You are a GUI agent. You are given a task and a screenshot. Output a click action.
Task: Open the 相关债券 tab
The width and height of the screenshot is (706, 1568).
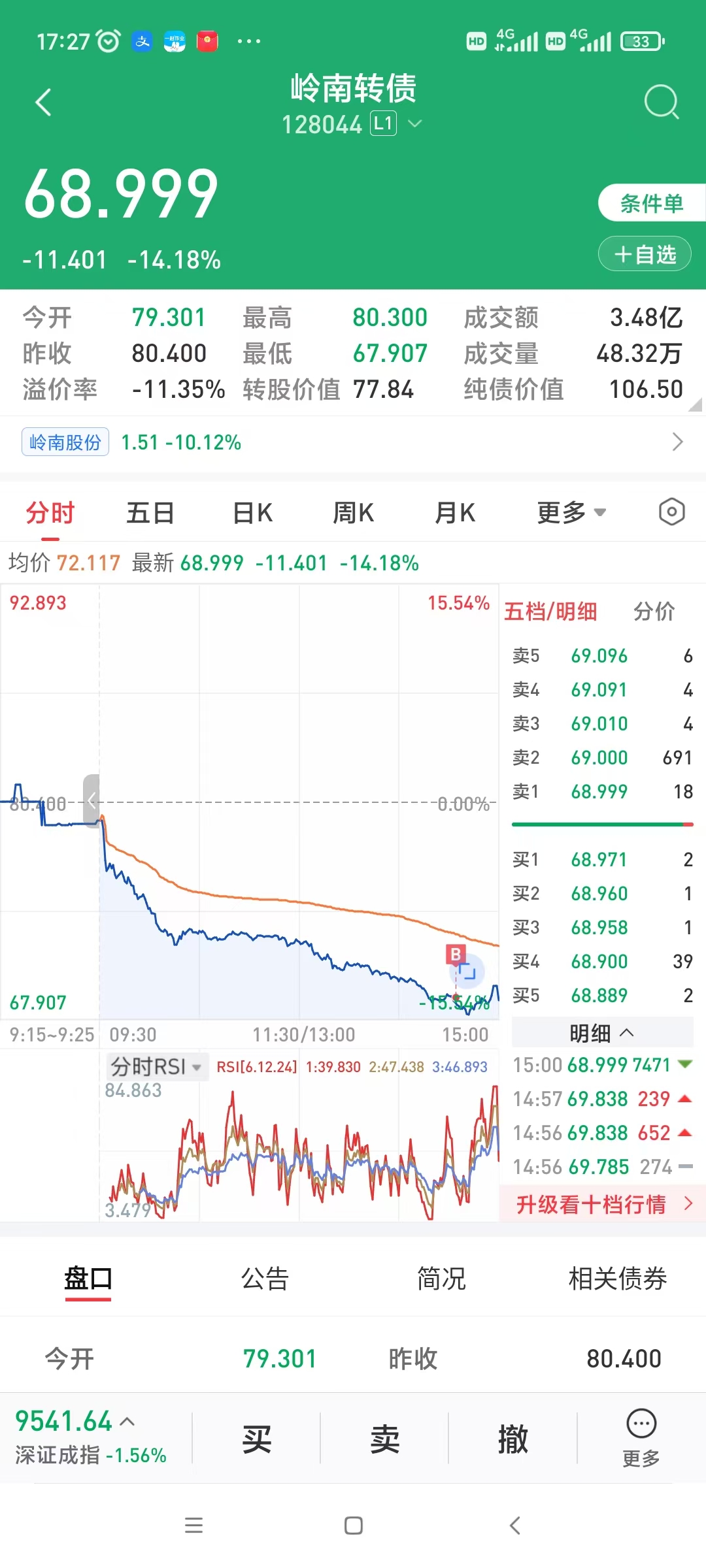point(617,1279)
